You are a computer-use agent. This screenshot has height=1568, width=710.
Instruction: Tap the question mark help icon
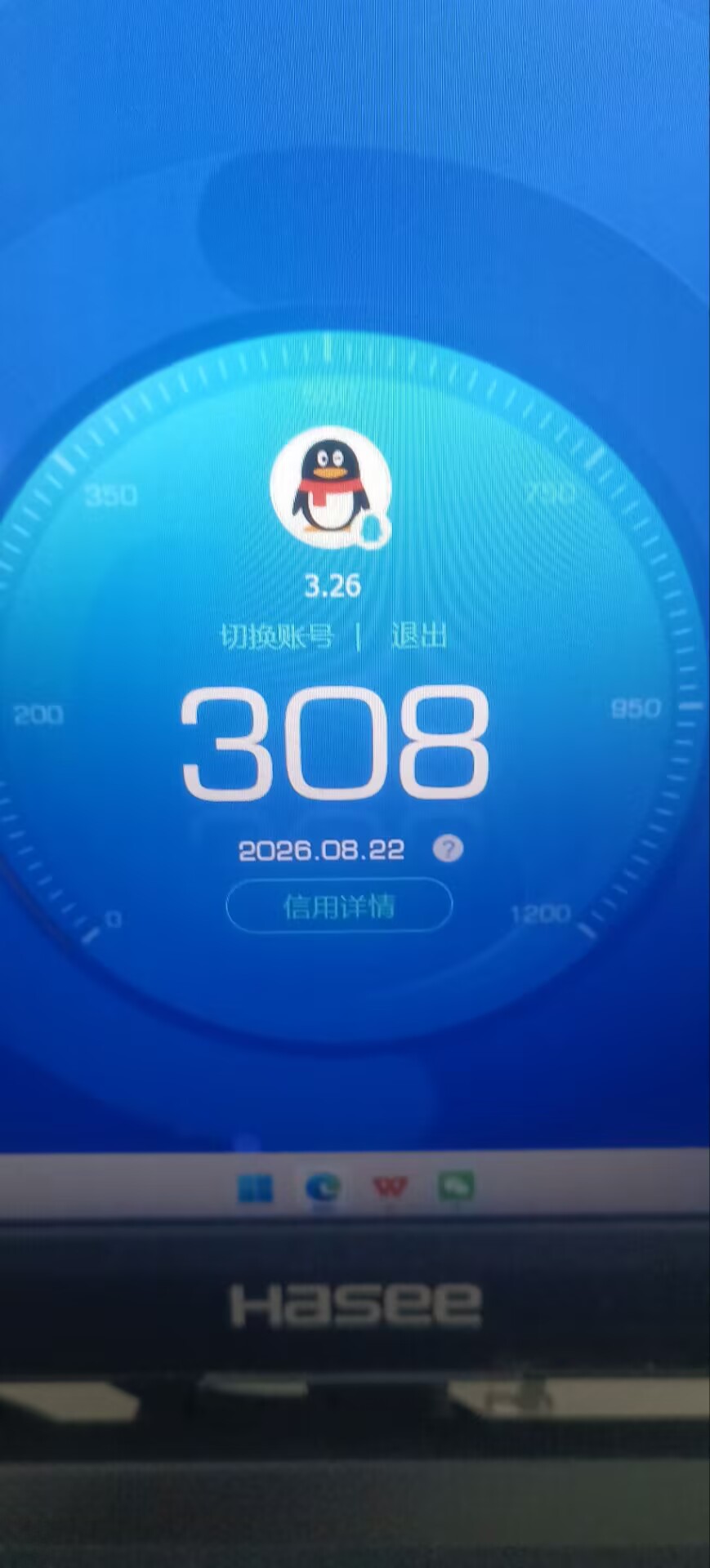[x=447, y=849]
